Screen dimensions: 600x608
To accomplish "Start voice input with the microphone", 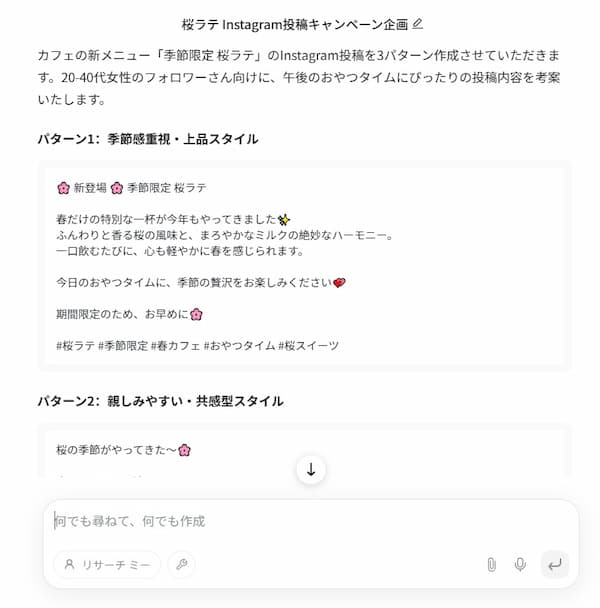I will pos(520,565).
